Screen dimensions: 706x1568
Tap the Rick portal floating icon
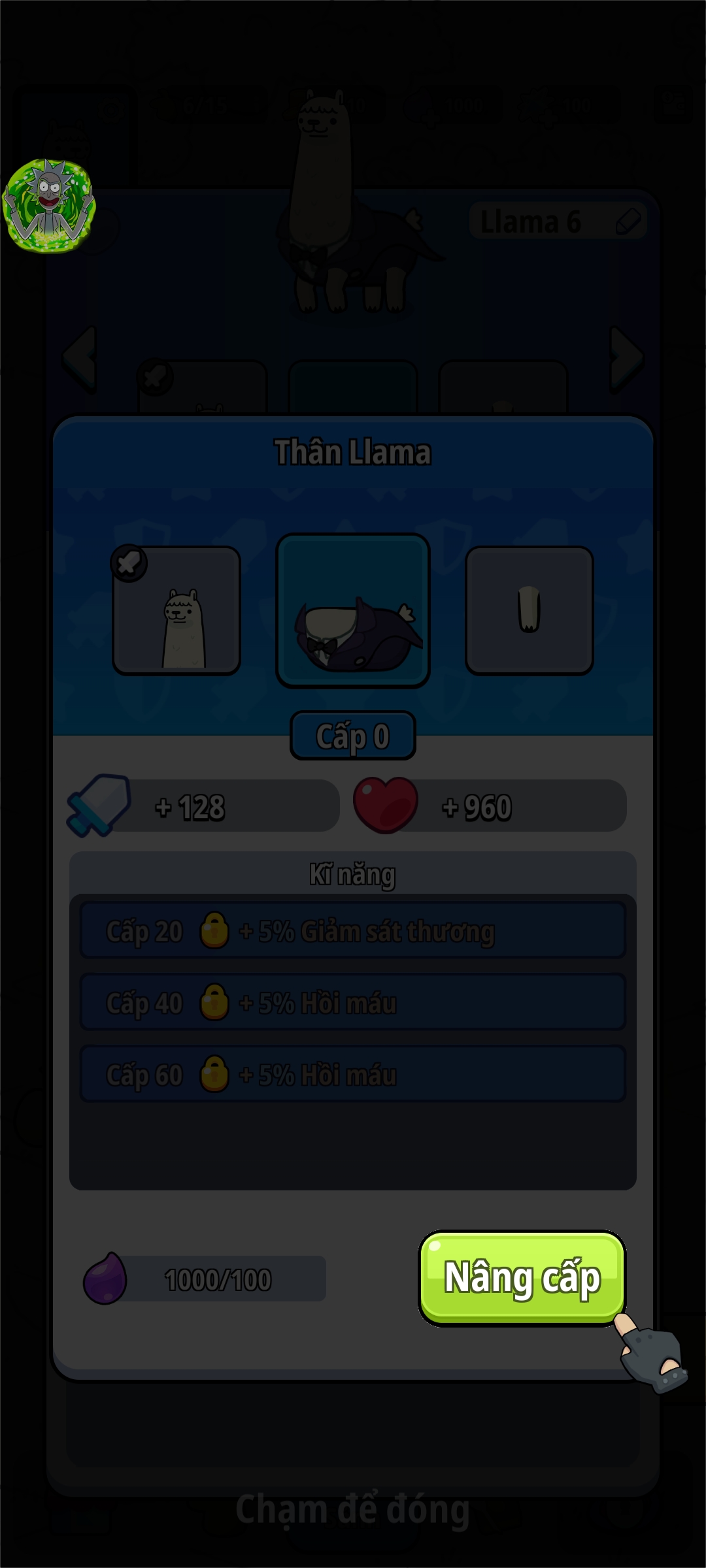coord(49,206)
